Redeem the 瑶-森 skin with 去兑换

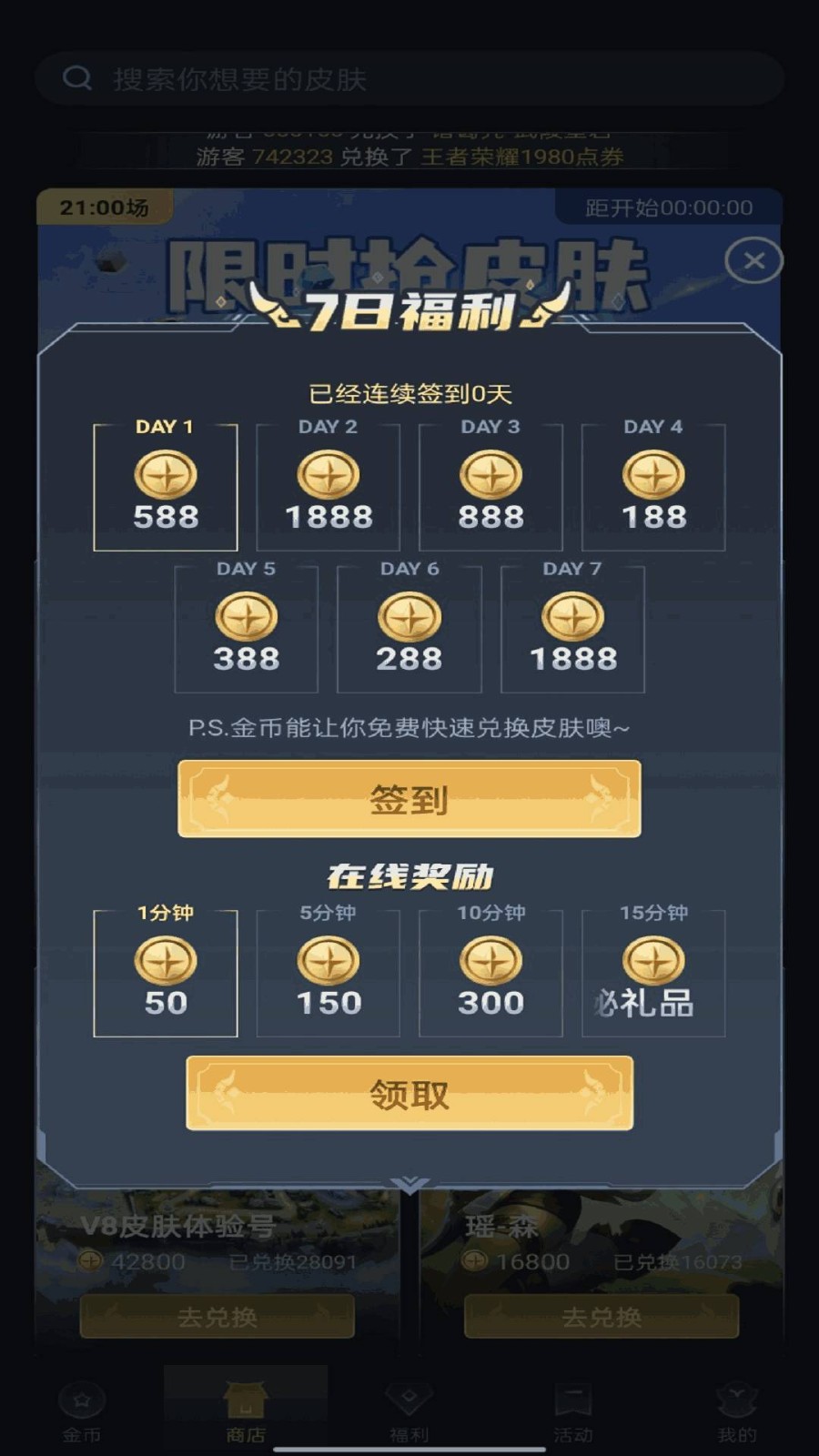(x=602, y=1316)
